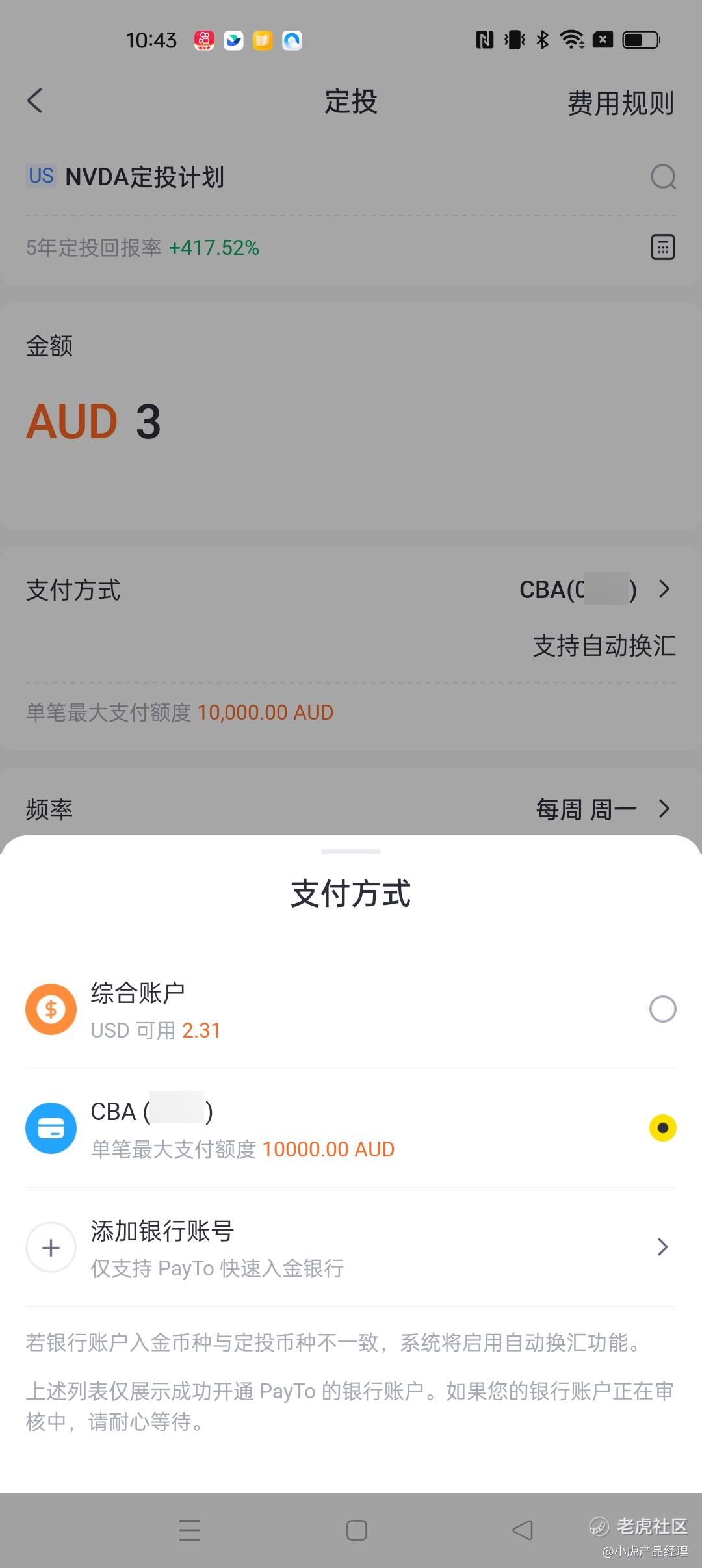Open 添加银行账号 to add a bank

coord(351,1248)
